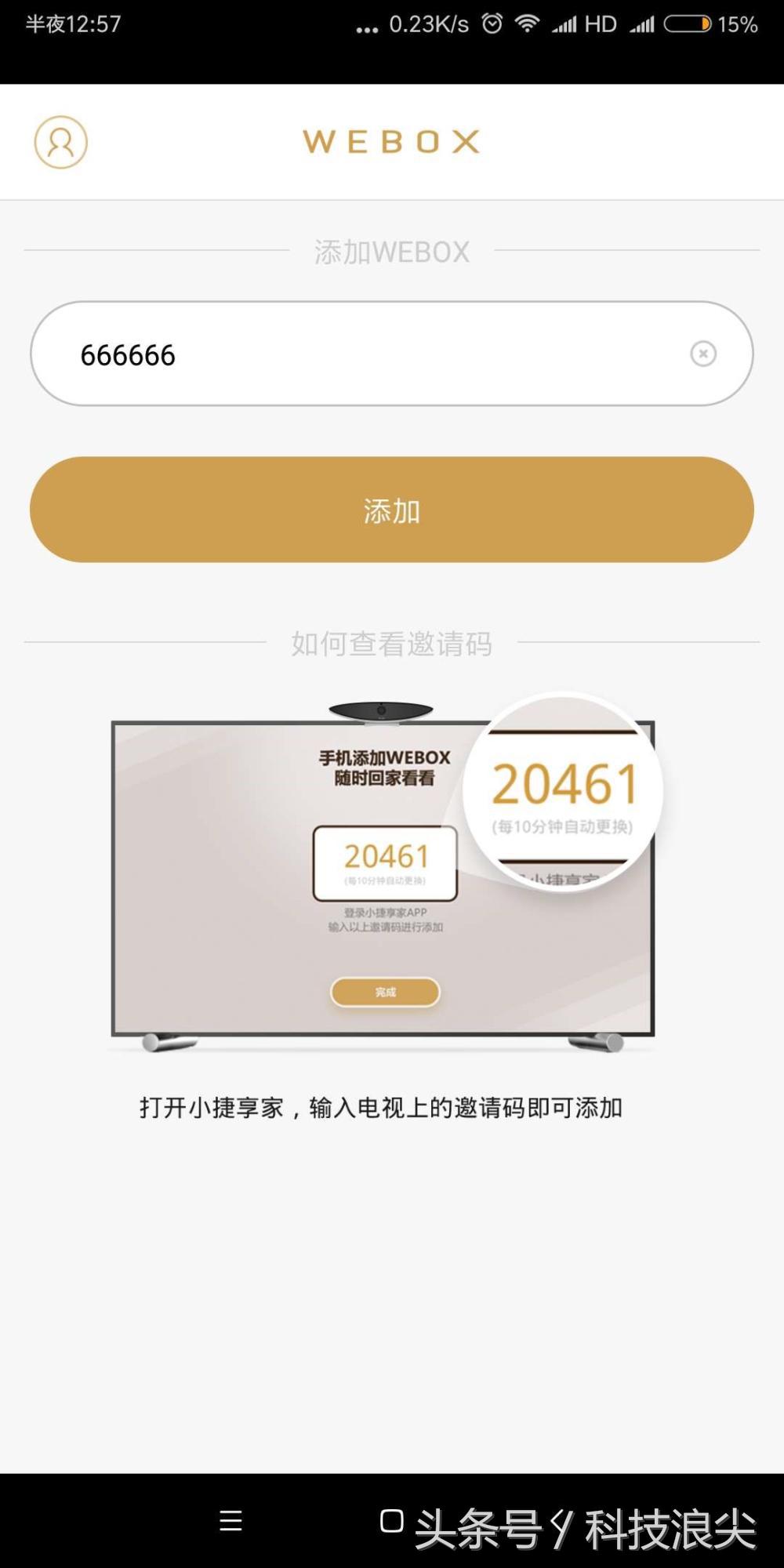Tap the 完成 button in the TV illustration
The height and width of the screenshot is (1568, 784).
coord(385,991)
